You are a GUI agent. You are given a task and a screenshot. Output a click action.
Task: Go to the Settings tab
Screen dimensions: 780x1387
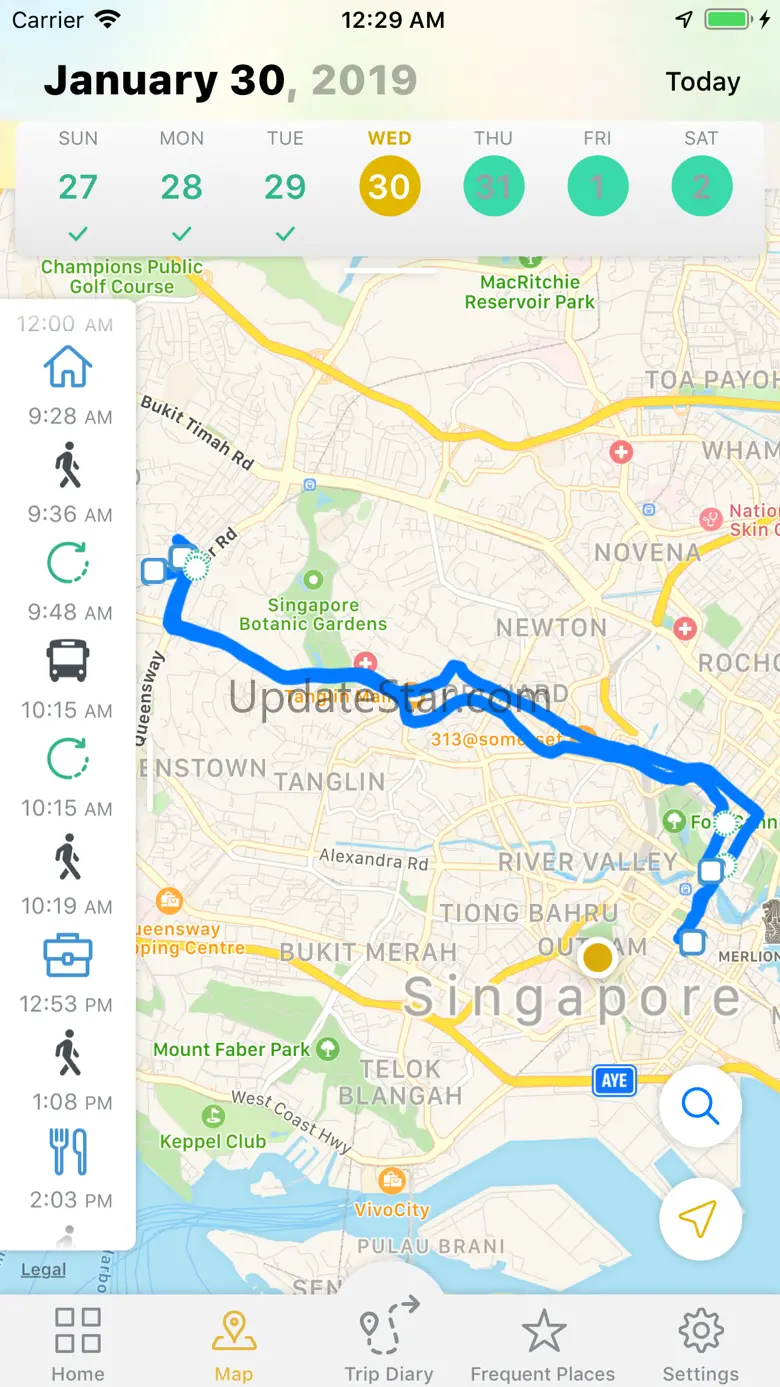pyautogui.click(x=701, y=1344)
